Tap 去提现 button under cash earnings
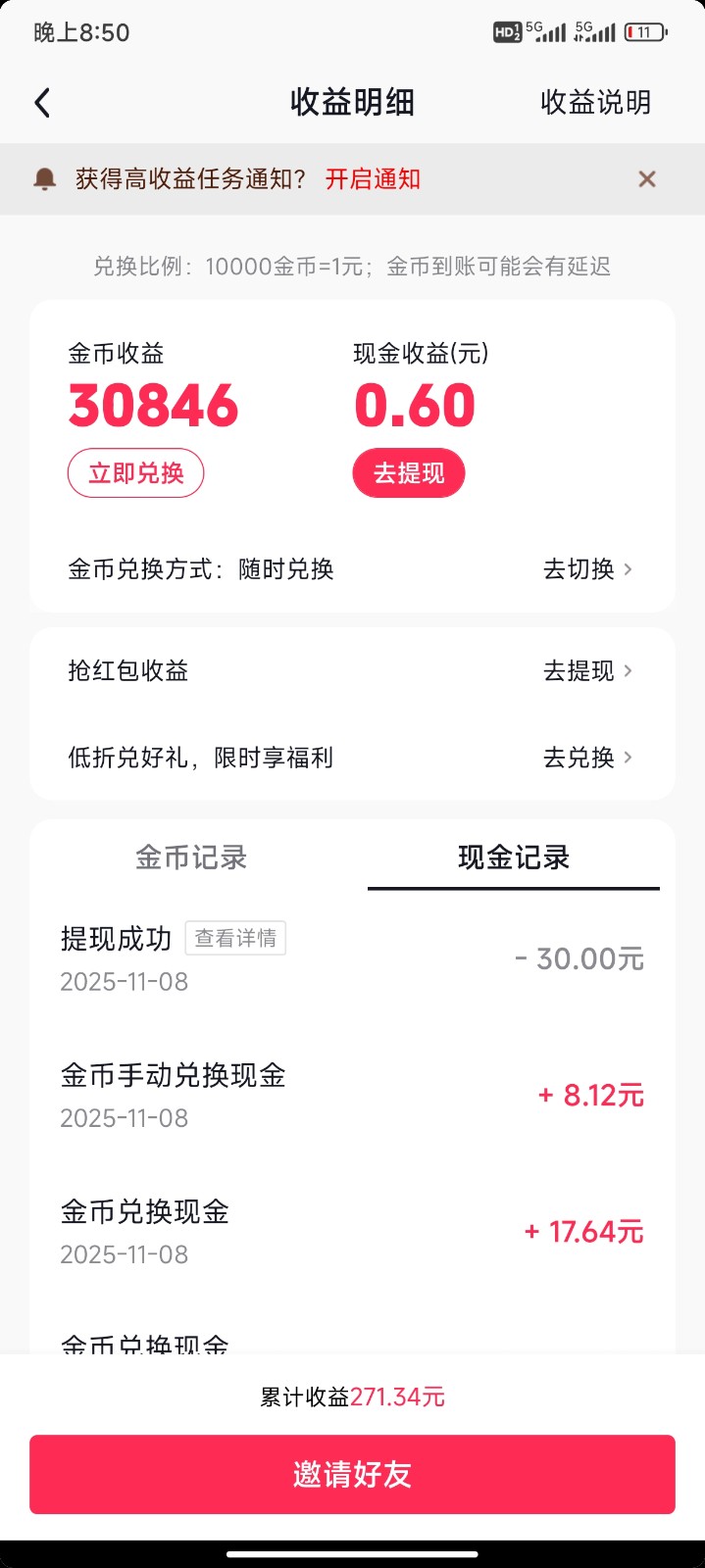Screen dimensions: 705x1568 [408, 473]
